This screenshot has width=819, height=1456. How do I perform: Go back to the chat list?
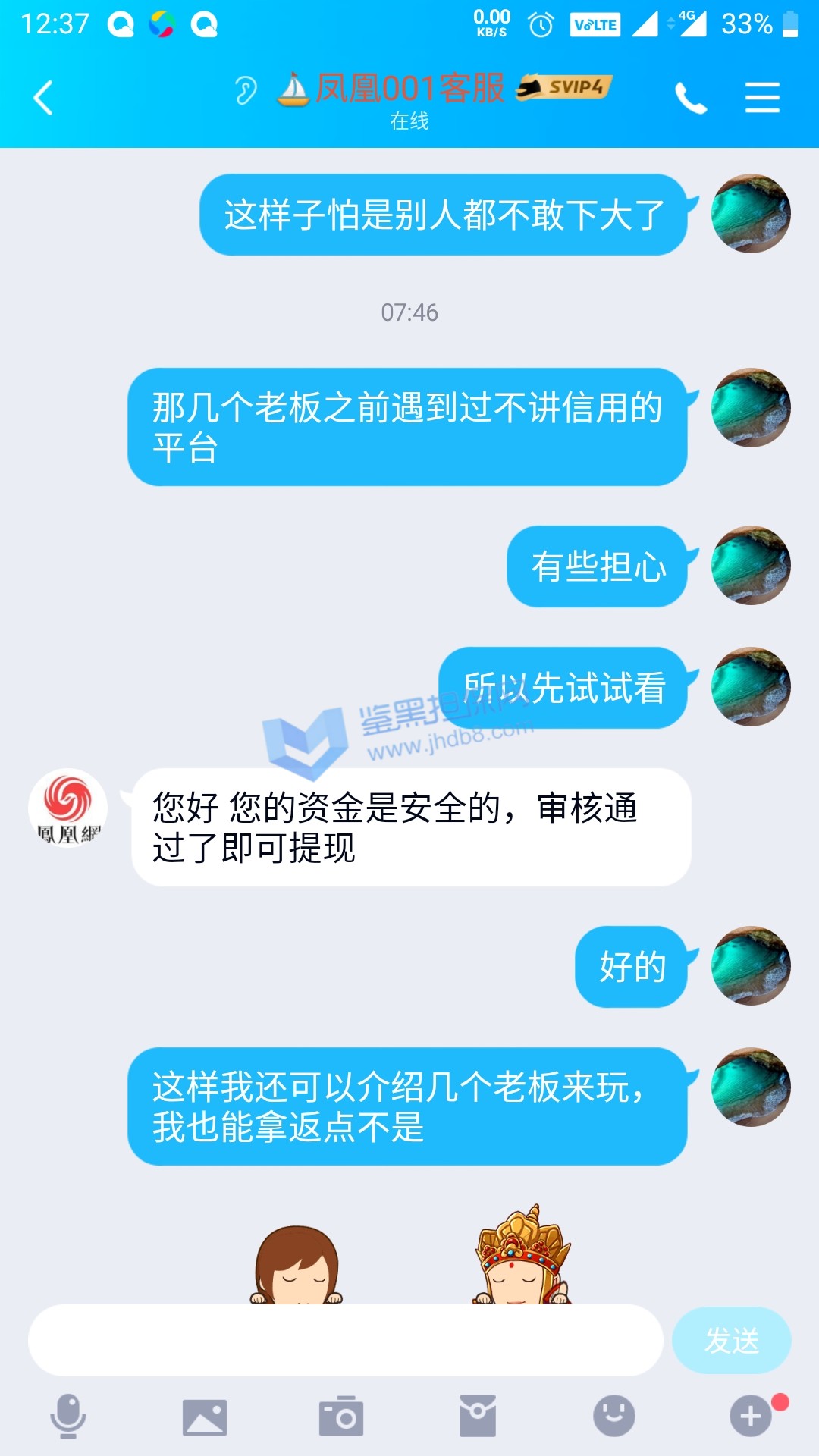point(43,98)
